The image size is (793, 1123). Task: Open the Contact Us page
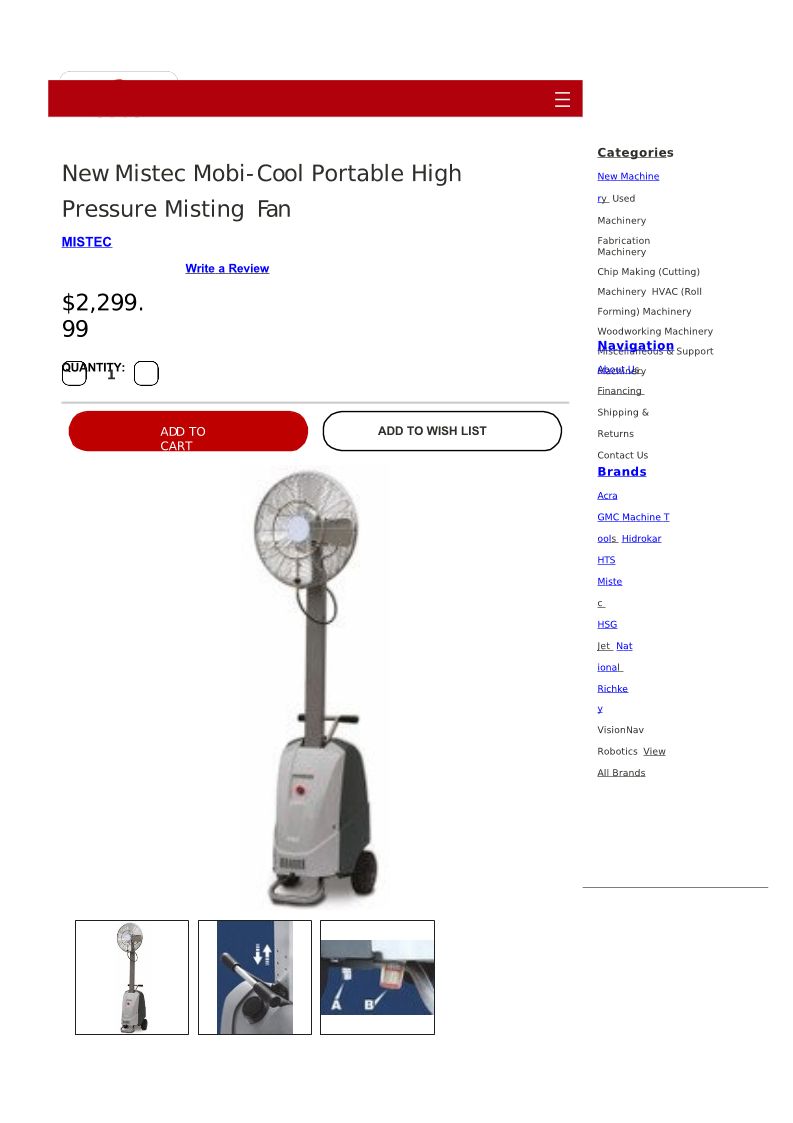click(x=622, y=456)
